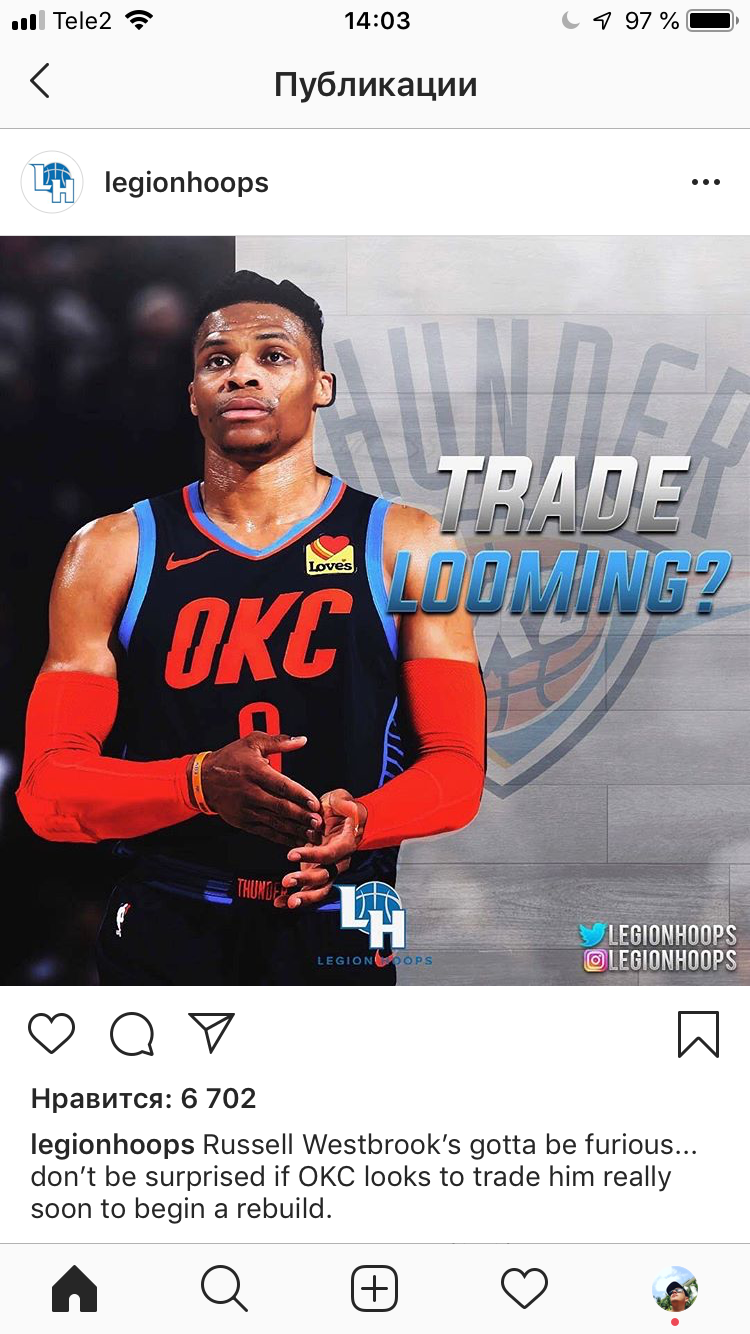
Task: Bookmark the legionhoops post
Action: click(698, 1034)
